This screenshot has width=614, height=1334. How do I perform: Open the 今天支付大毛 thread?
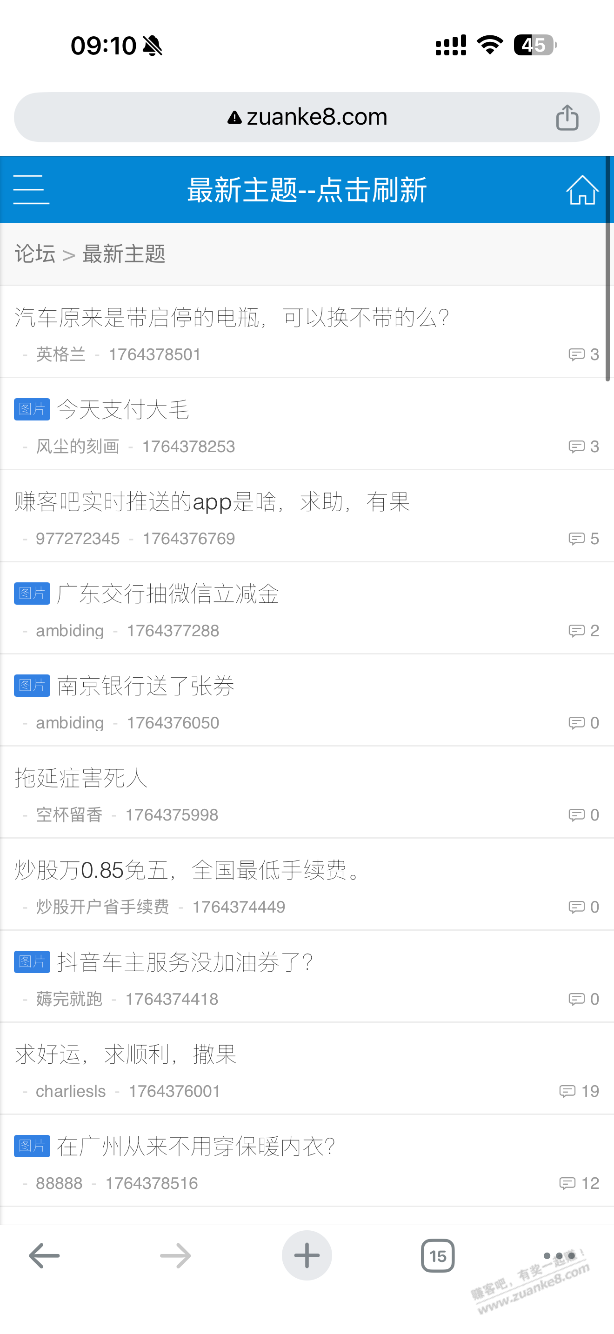coord(122,410)
